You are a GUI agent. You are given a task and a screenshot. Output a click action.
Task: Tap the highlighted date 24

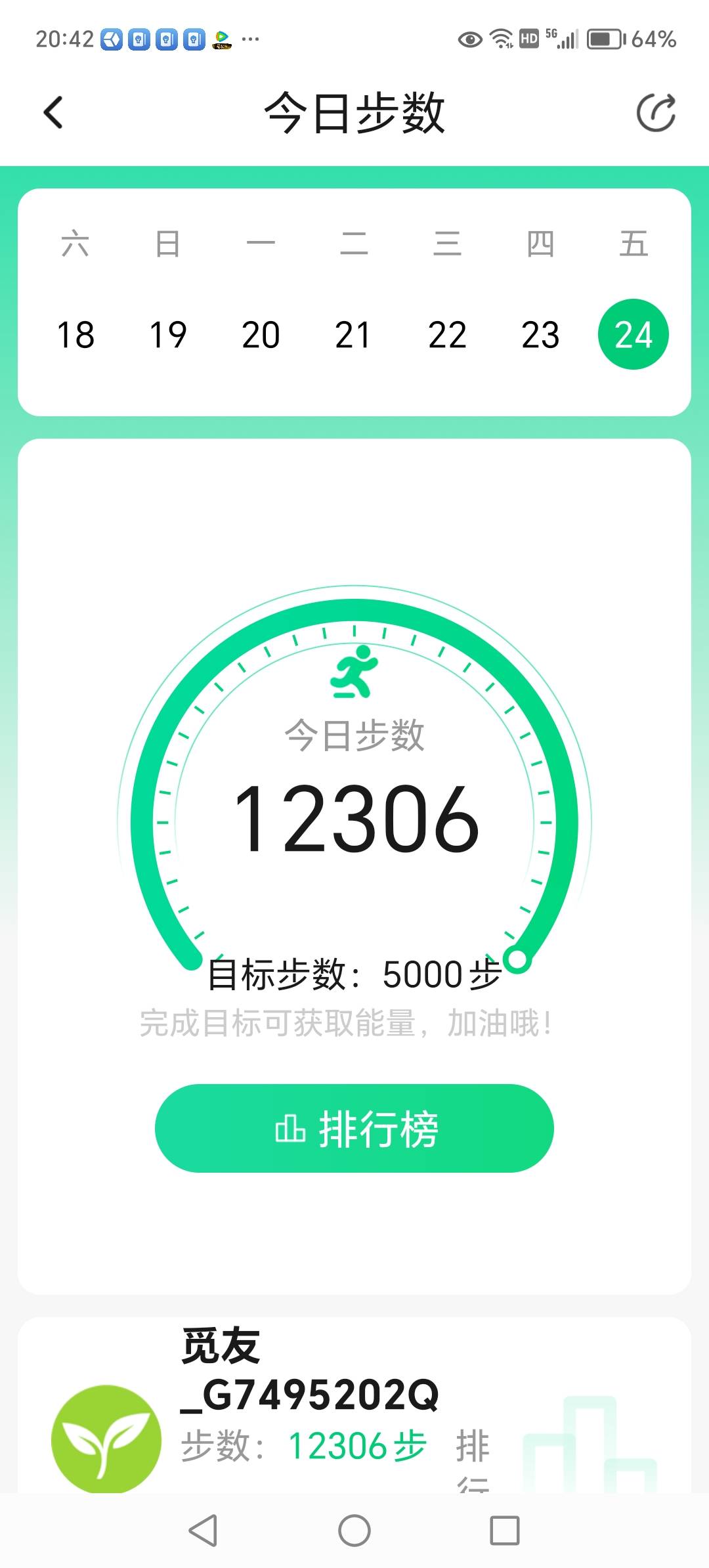pos(634,335)
